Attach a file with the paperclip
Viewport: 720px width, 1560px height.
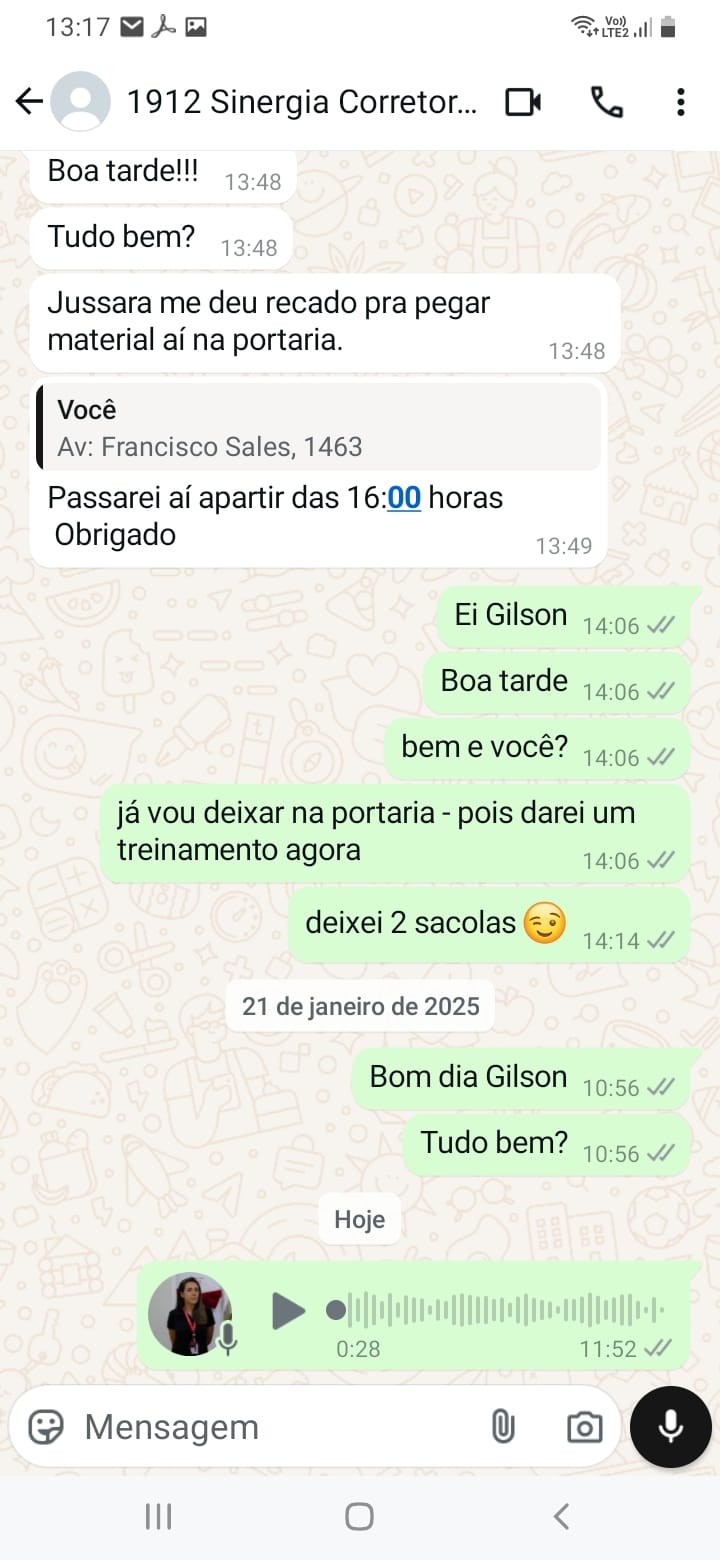pyautogui.click(x=503, y=1427)
